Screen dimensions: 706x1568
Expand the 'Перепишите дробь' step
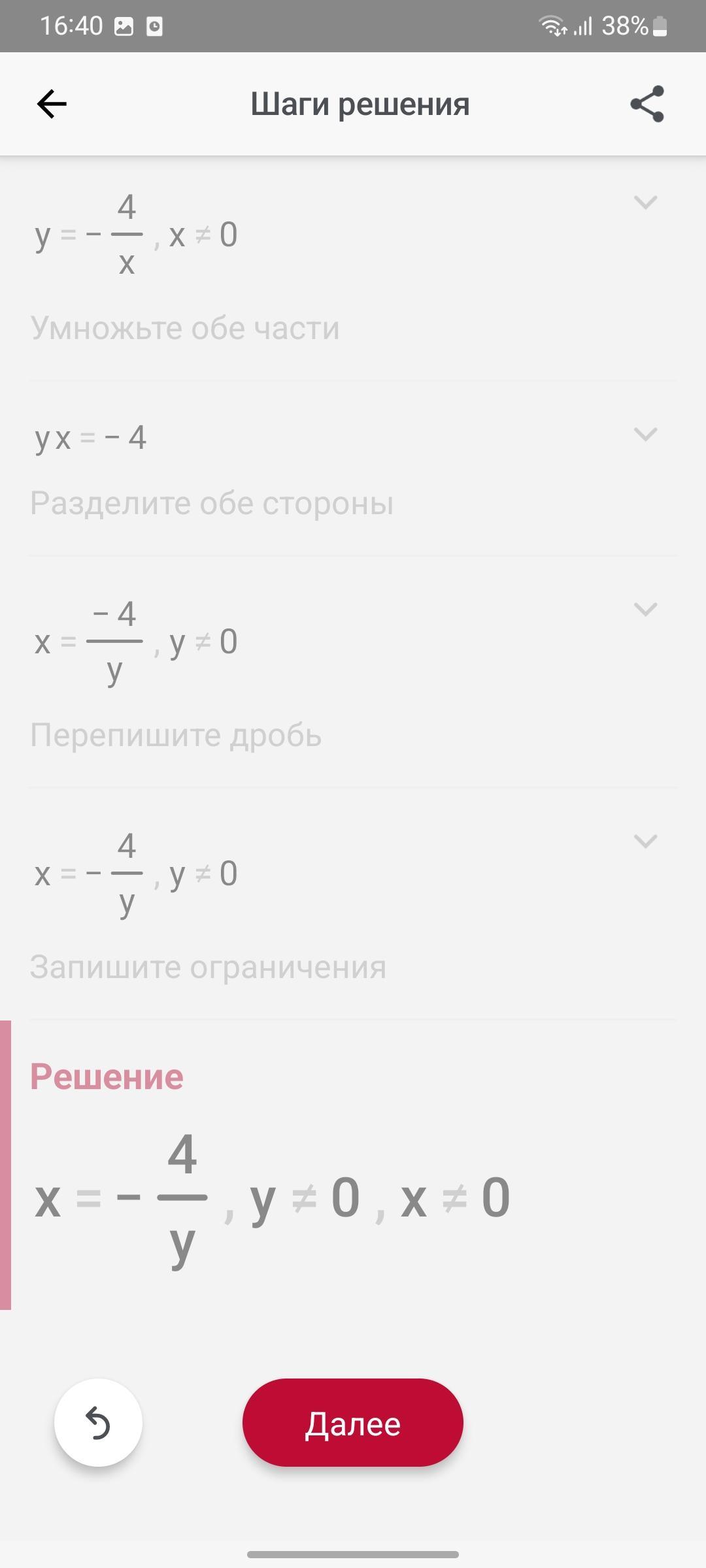coord(645,610)
